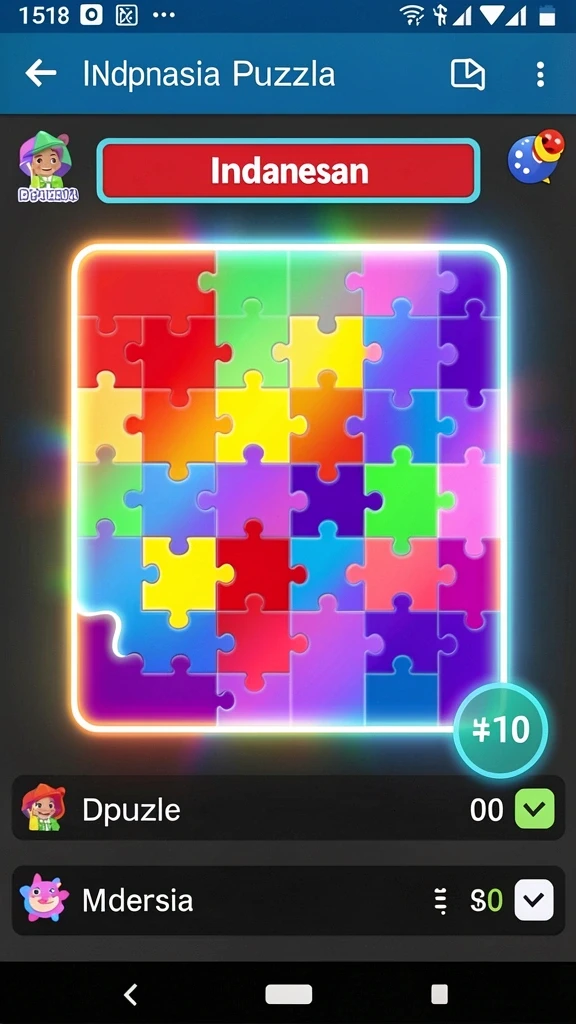Tap the system back button
This screenshot has width=576, height=1024.
coord(131,995)
